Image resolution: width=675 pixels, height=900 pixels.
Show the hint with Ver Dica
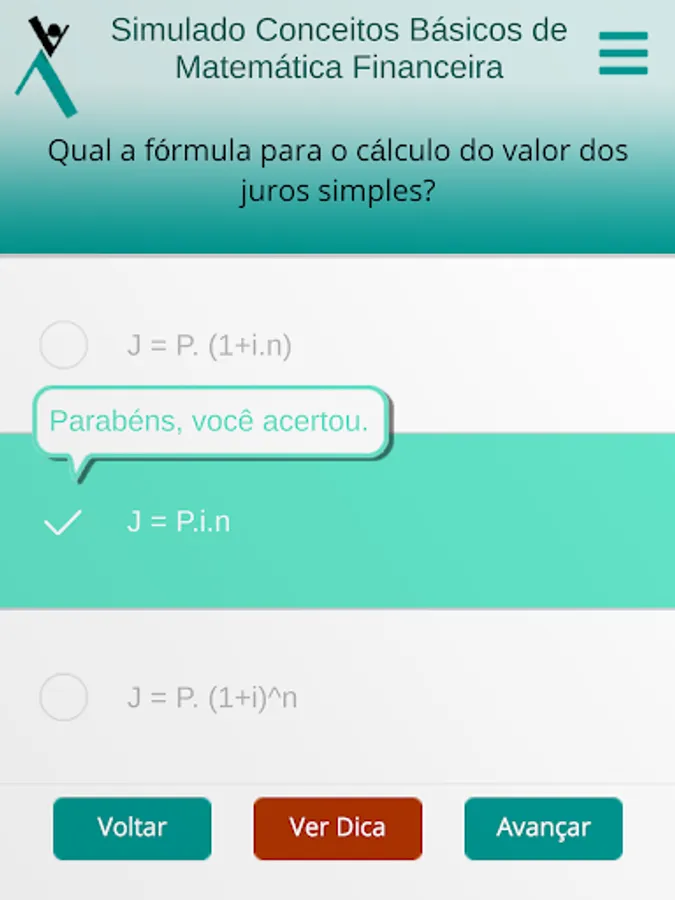(338, 828)
